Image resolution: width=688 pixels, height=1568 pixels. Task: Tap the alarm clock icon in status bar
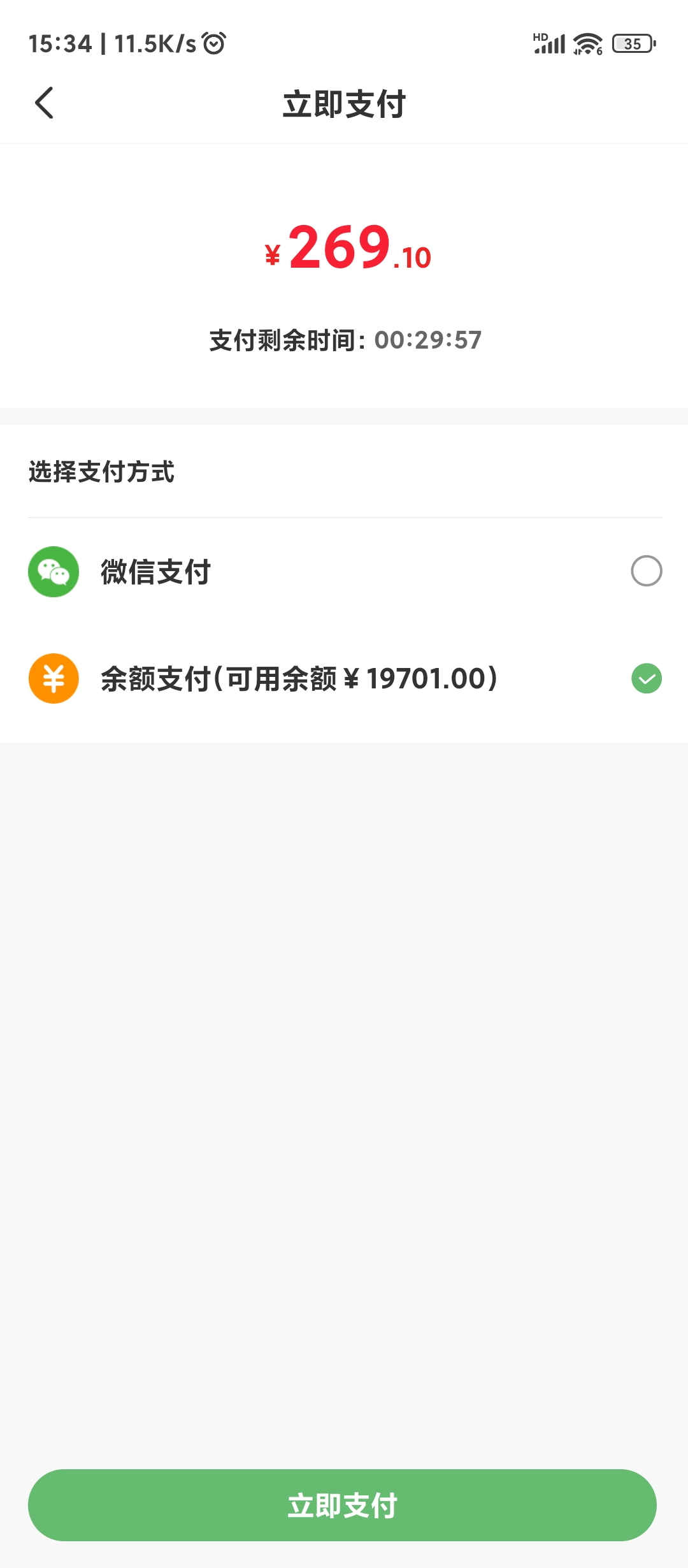213,42
